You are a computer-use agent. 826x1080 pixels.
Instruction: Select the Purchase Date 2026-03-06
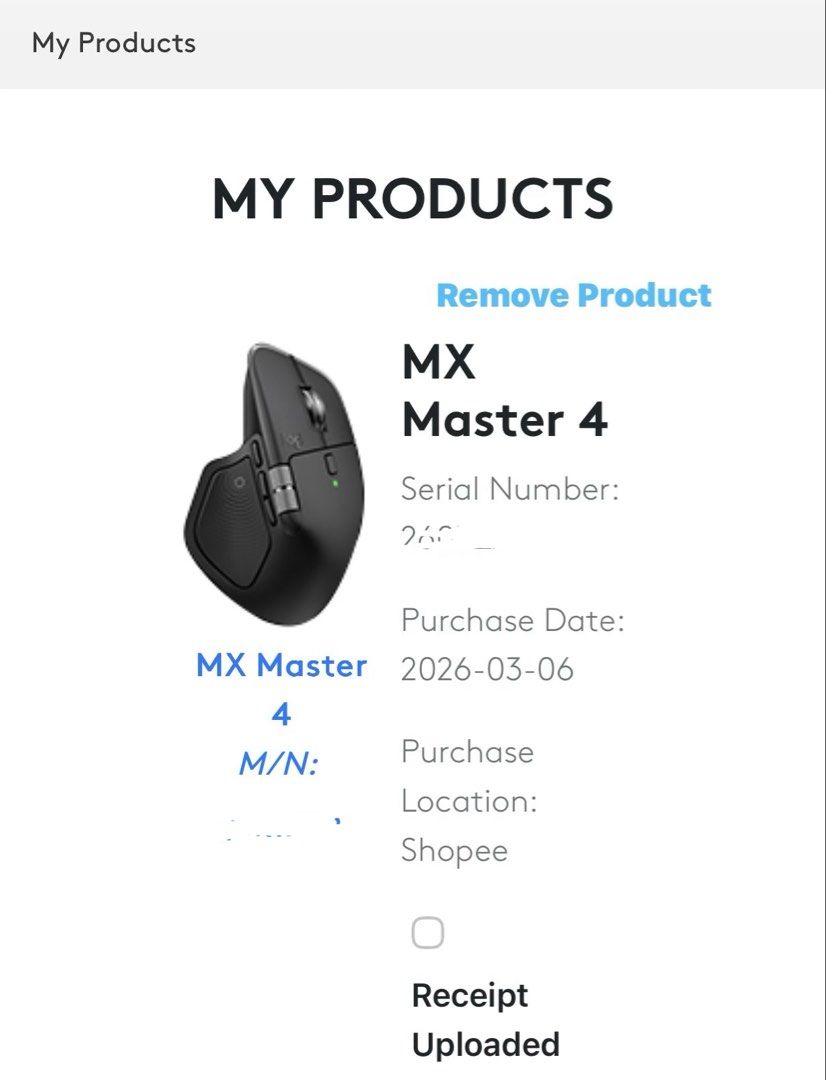point(484,670)
